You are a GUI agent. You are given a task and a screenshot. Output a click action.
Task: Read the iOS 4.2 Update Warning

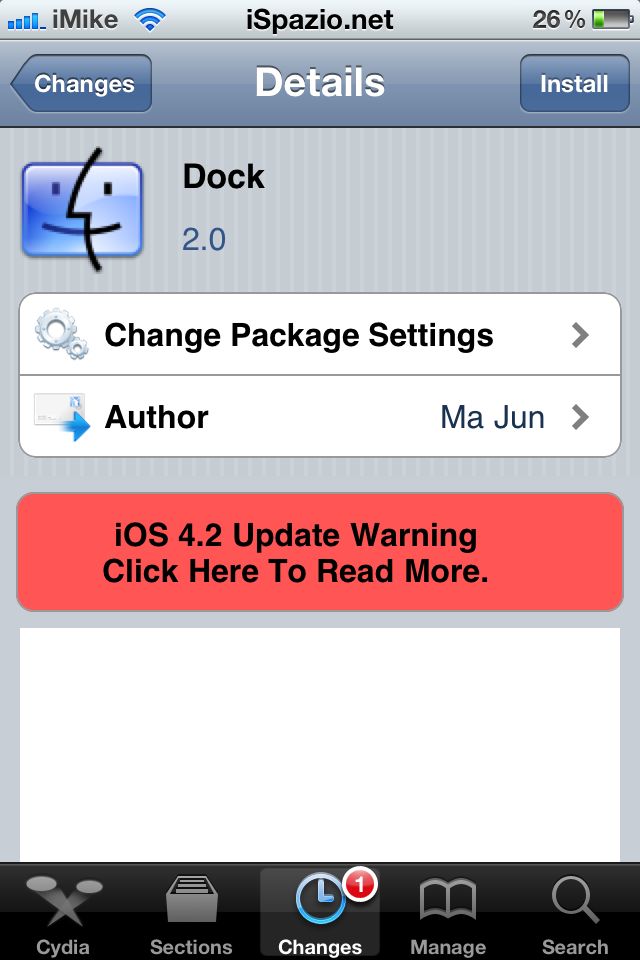(320, 552)
